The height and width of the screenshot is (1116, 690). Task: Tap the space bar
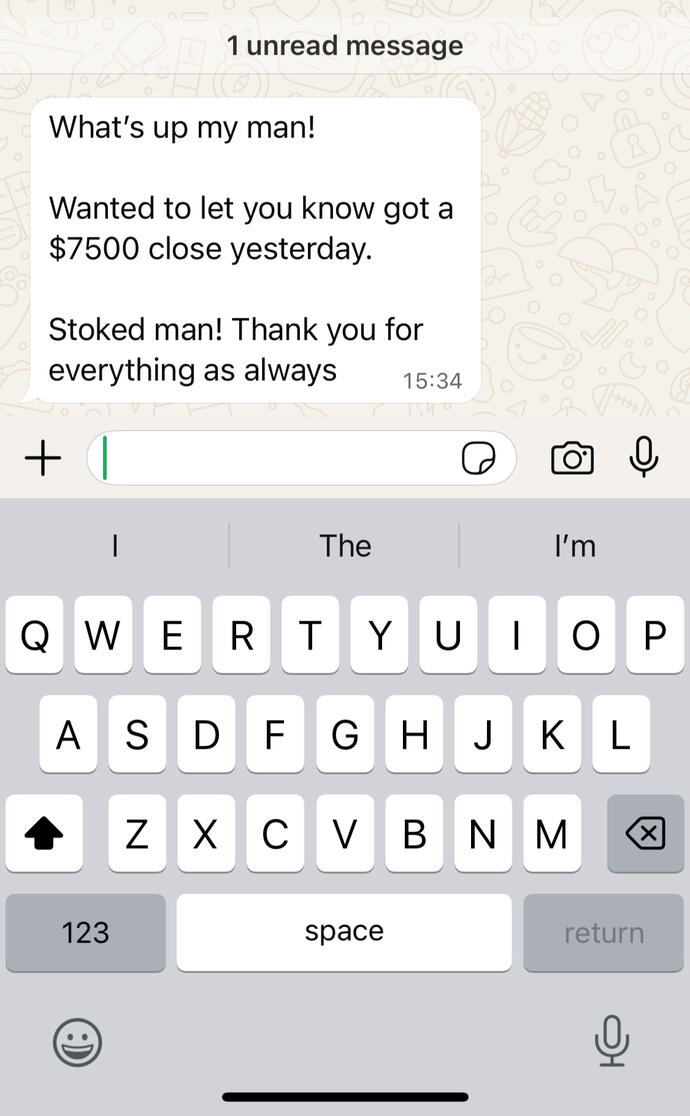coord(344,933)
